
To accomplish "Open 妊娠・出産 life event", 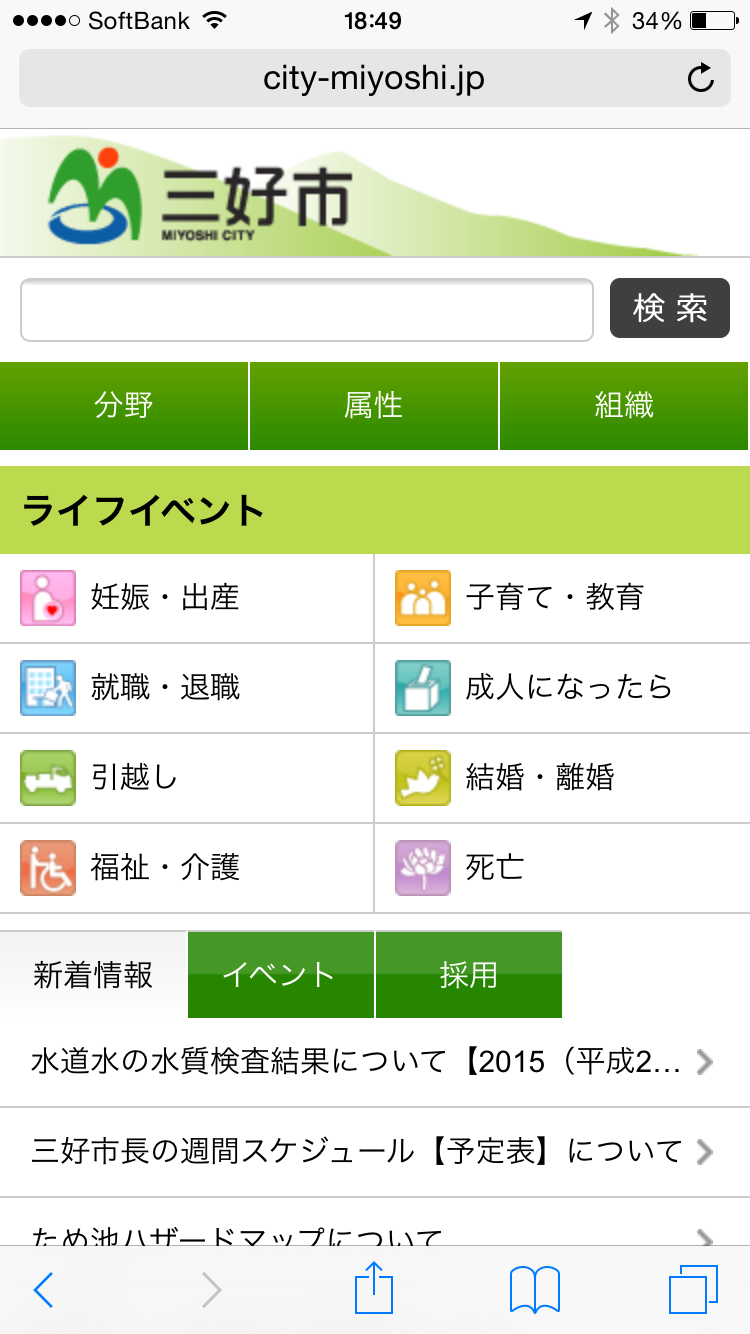I will [187, 598].
